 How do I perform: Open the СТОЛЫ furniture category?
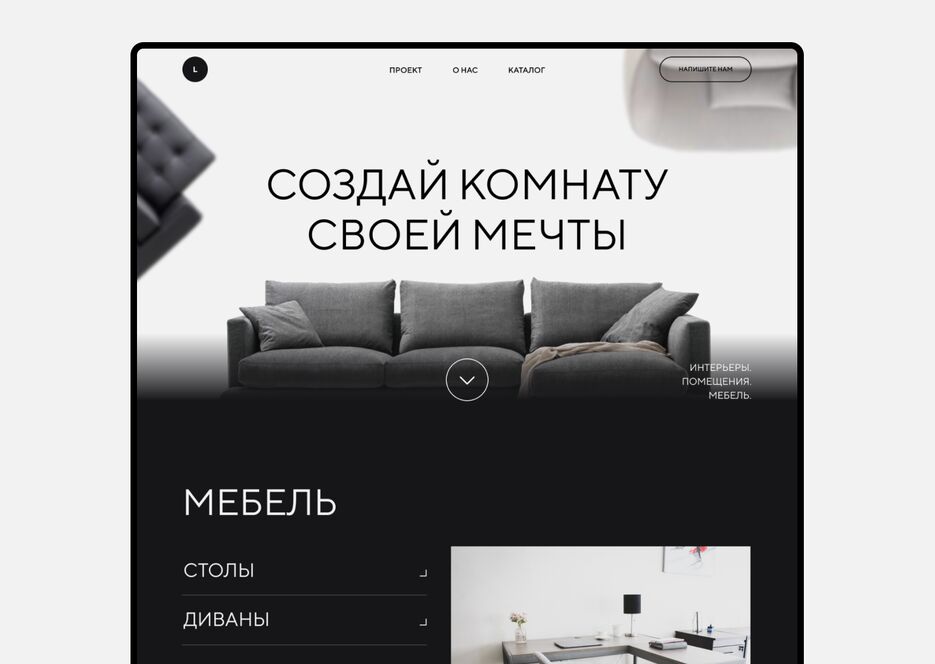click(304, 571)
